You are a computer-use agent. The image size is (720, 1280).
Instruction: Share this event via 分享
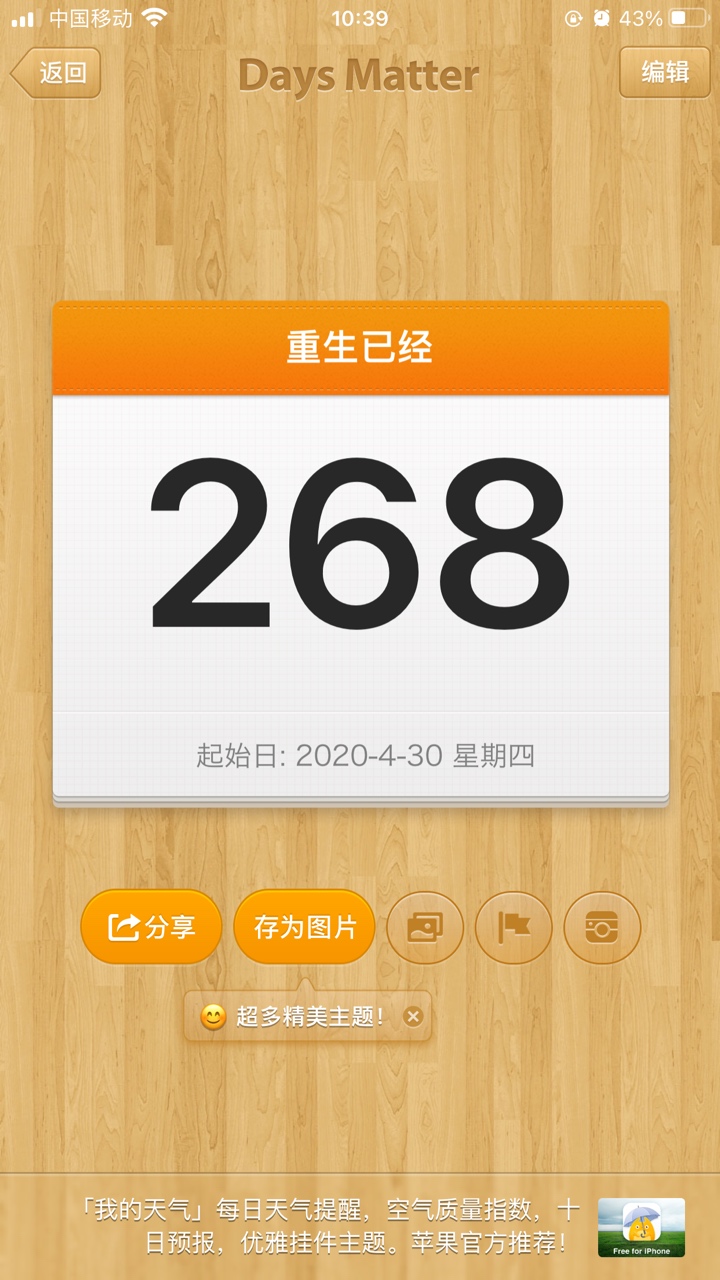coord(151,927)
